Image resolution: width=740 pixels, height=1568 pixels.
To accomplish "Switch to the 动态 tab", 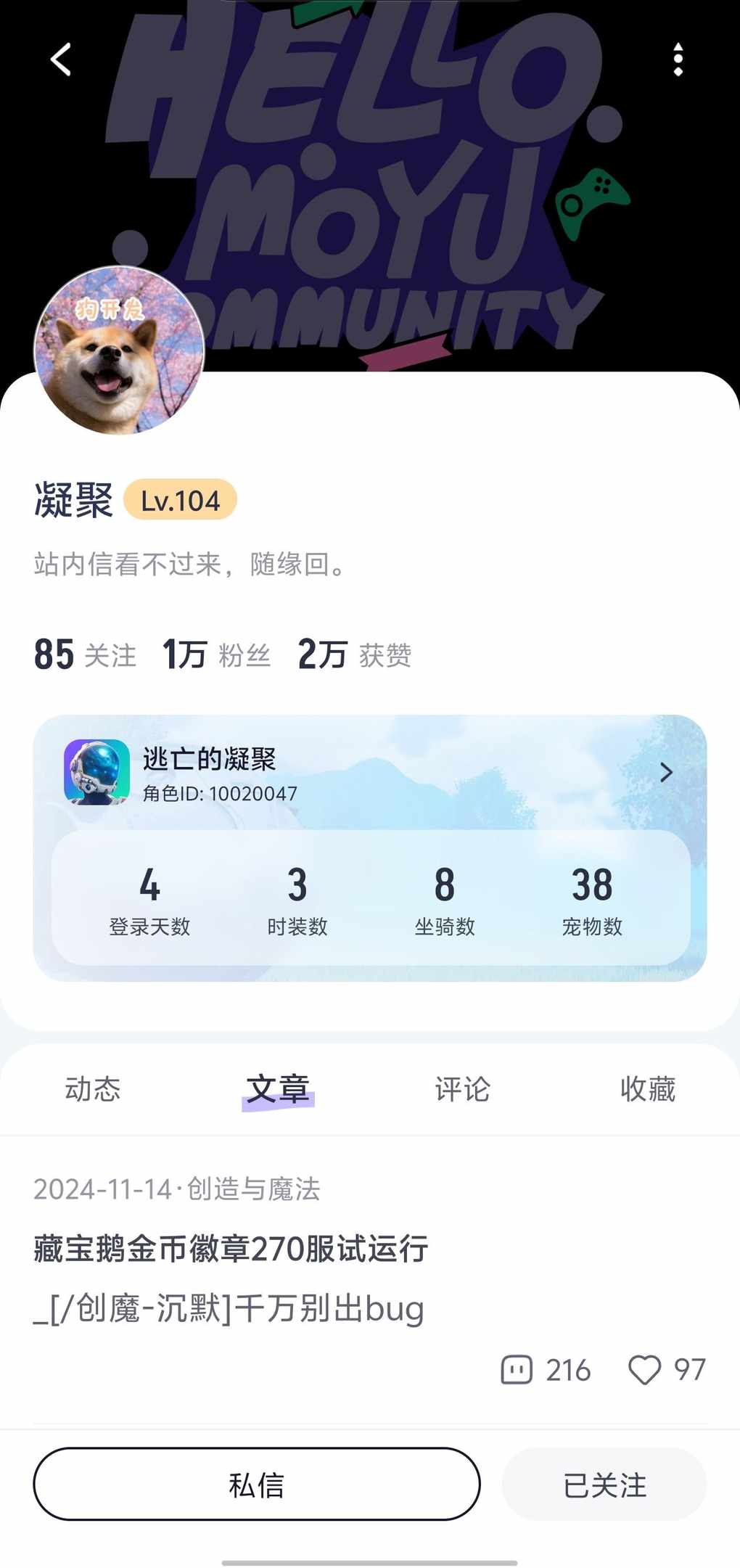I will pyautogui.click(x=93, y=1089).
